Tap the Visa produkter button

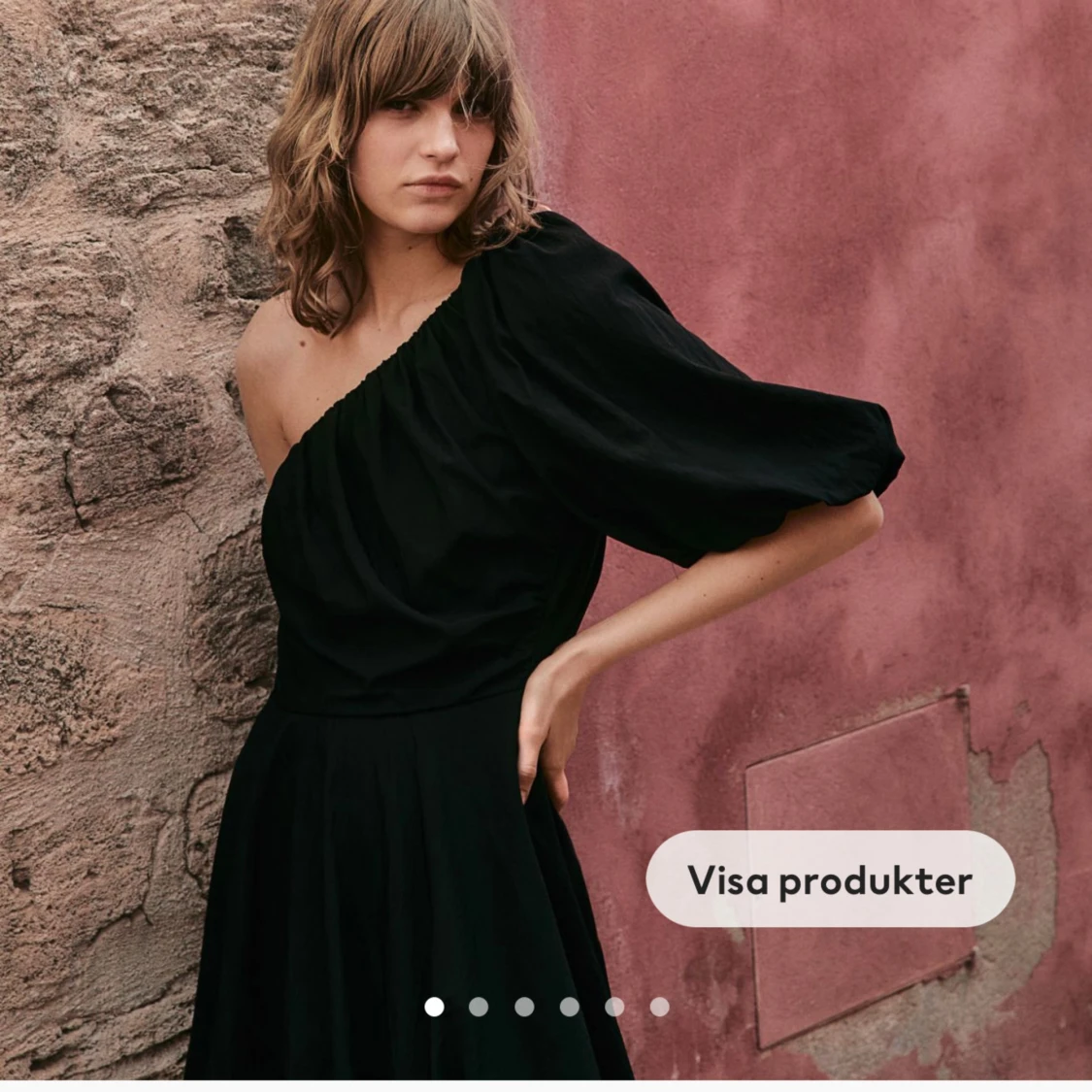[x=830, y=879]
